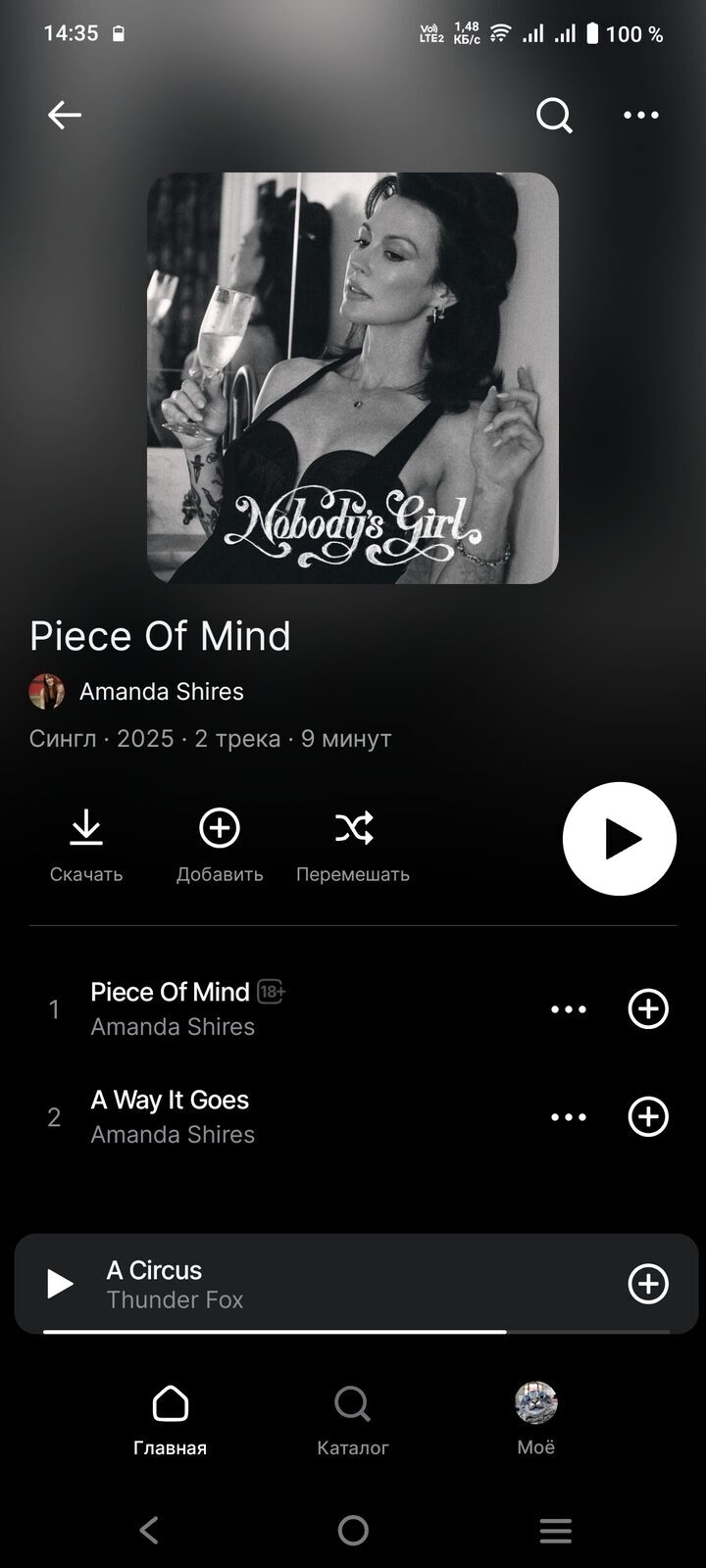Viewport: 706px width, 1568px height.
Task: Open search from the top bar
Action: point(554,116)
